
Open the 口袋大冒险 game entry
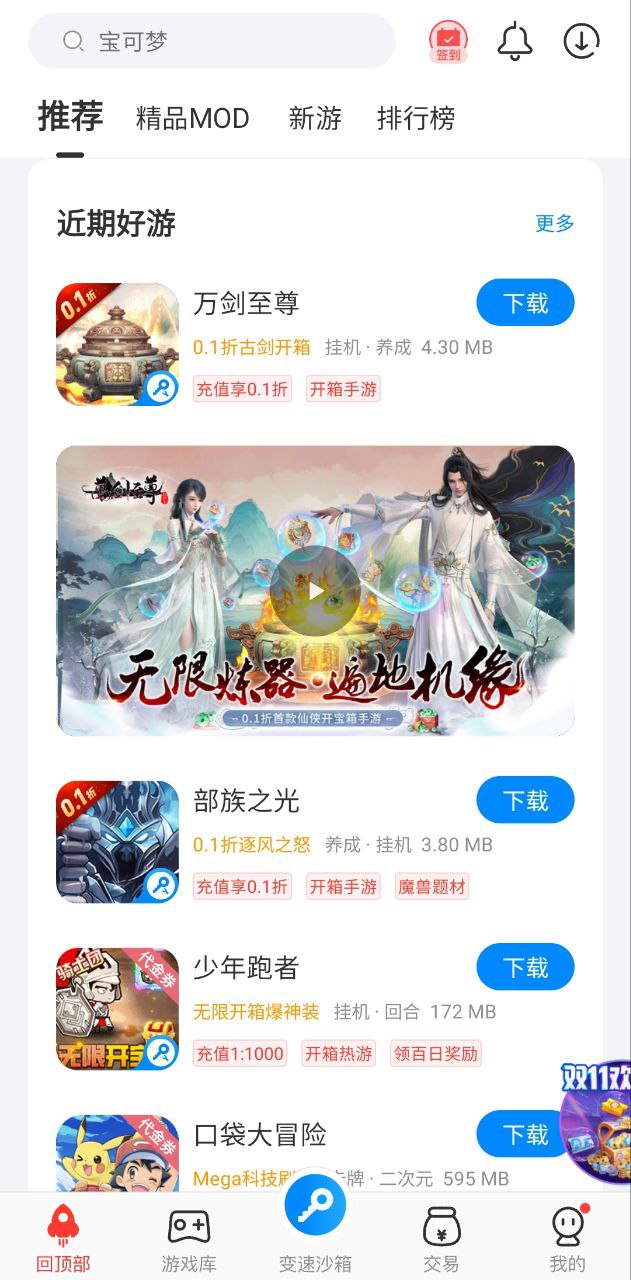click(260, 1135)
